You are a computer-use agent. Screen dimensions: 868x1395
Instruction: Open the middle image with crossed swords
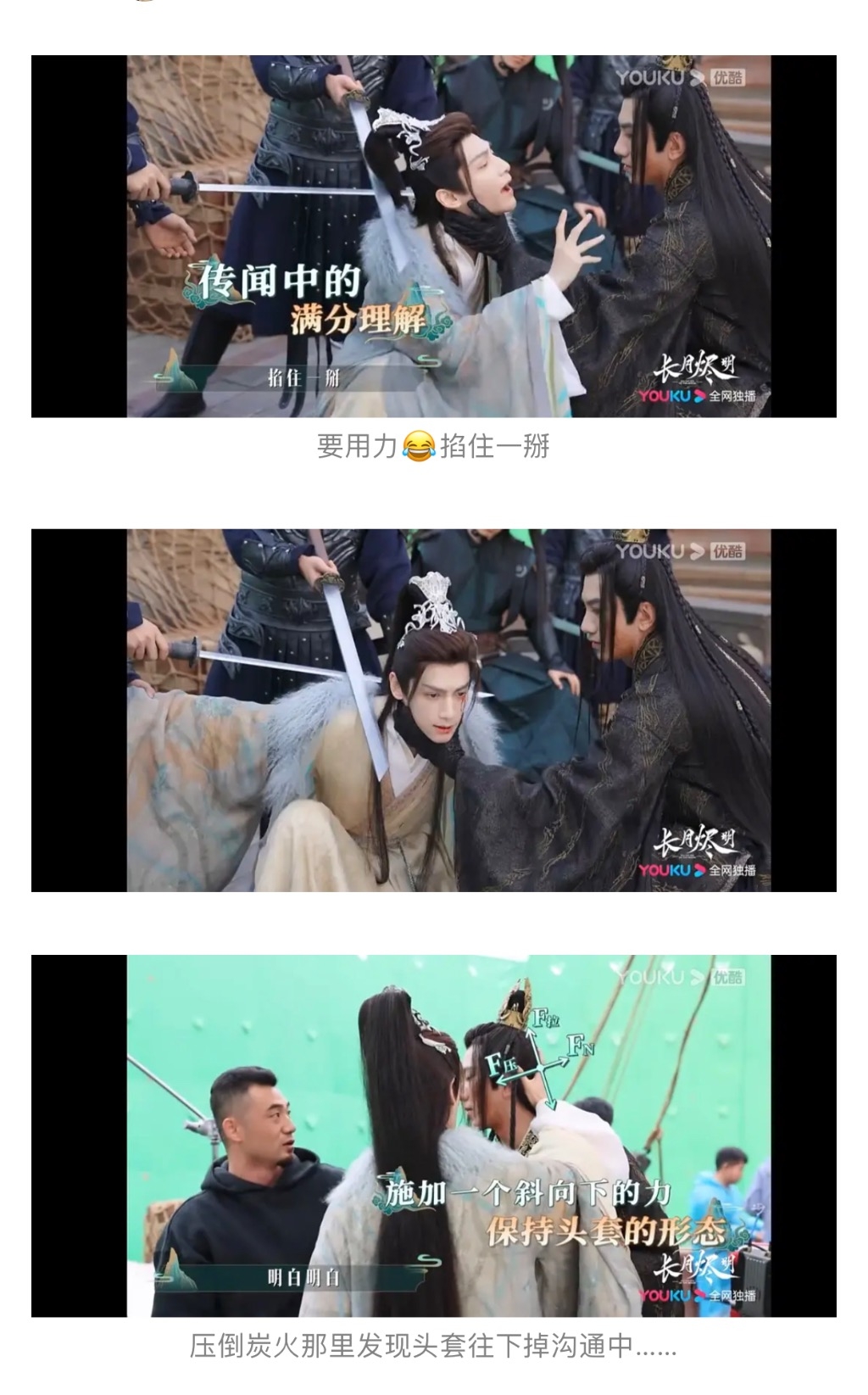click(x=433, y=710)
